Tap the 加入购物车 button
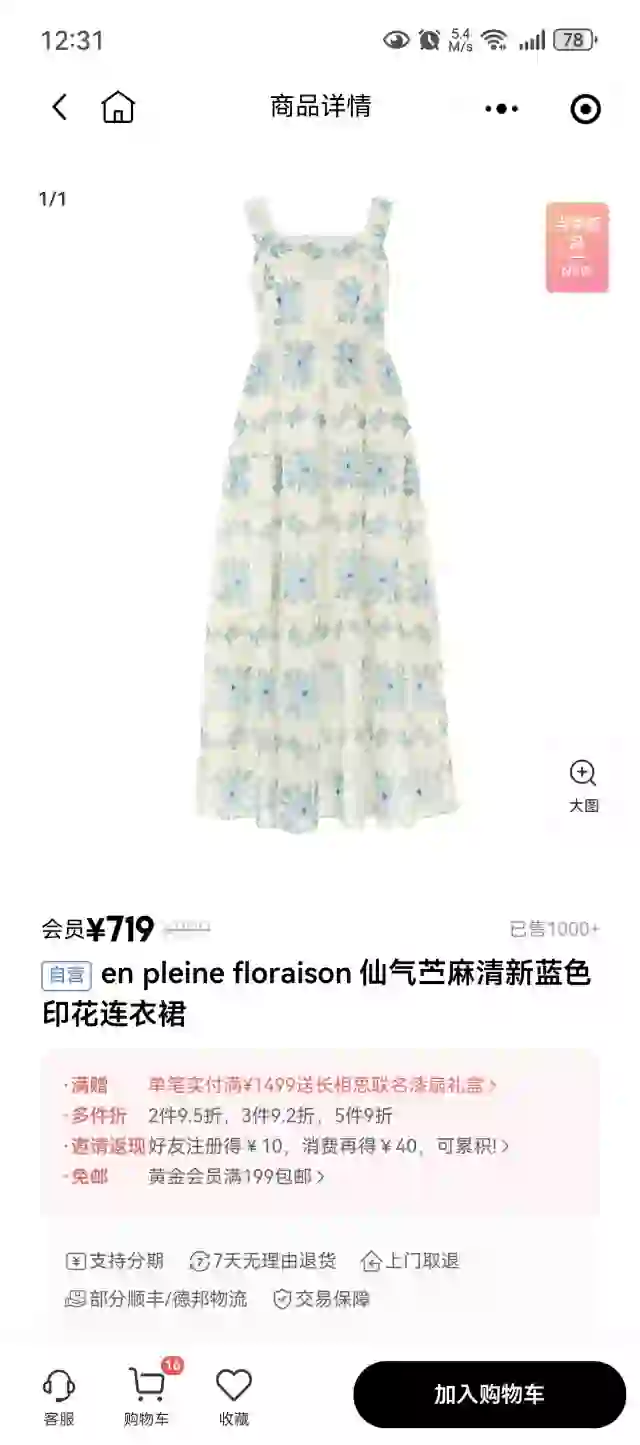Screen dimensions: 640x1445 pos(490,1395)
